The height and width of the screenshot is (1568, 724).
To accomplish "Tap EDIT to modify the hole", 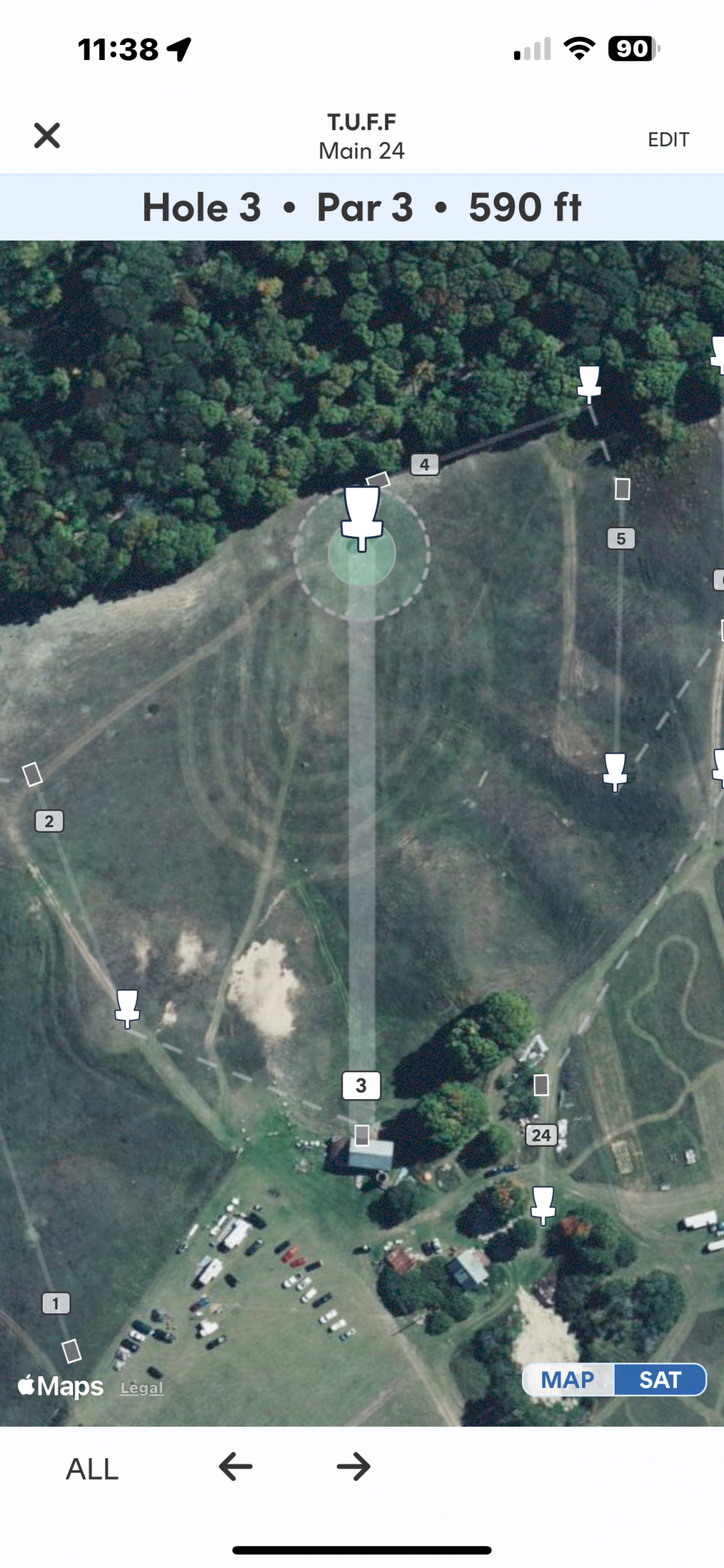I will (668, 140).
